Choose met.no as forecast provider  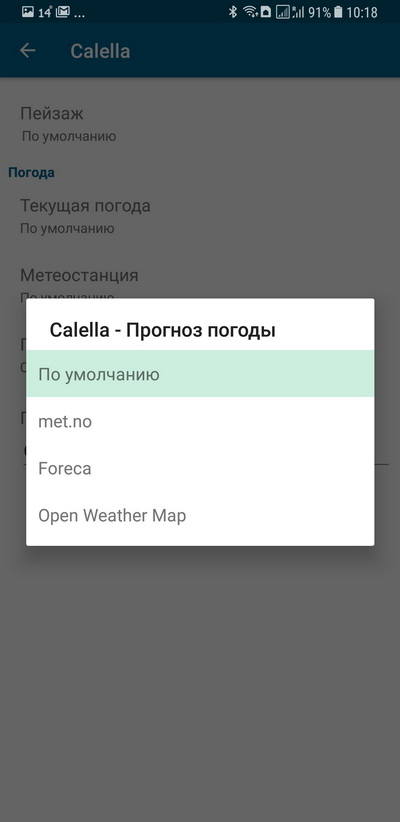point(200,421)
